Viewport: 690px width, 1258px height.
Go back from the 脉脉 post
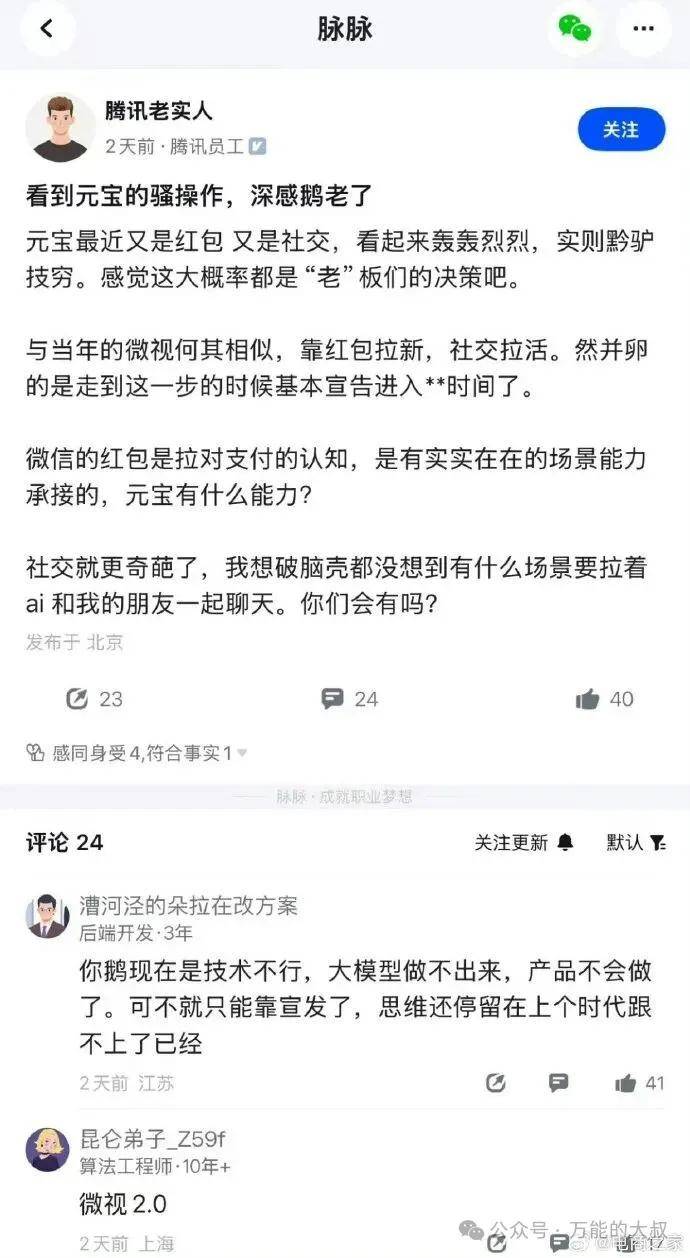click(46, 29)
